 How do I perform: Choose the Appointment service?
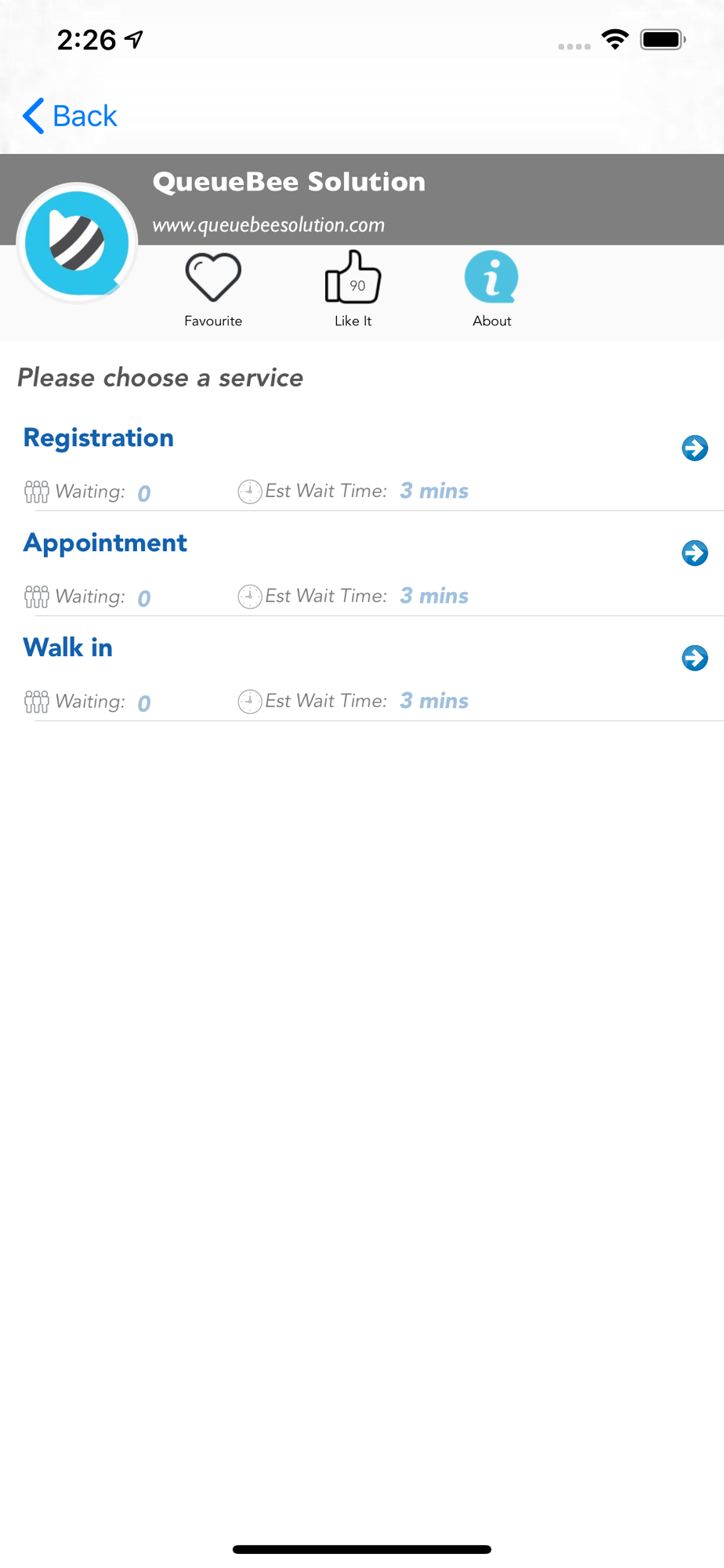coord(362,564)
